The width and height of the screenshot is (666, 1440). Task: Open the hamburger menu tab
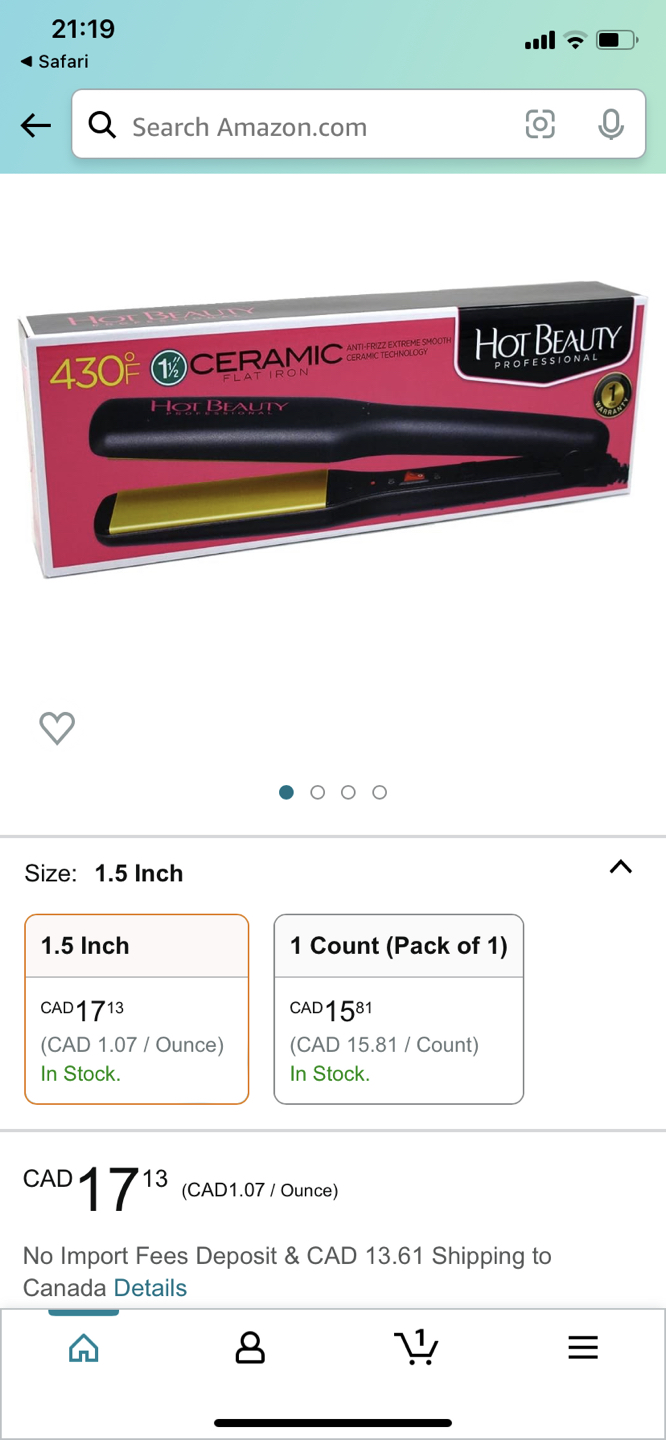[x=582, y=1348]
